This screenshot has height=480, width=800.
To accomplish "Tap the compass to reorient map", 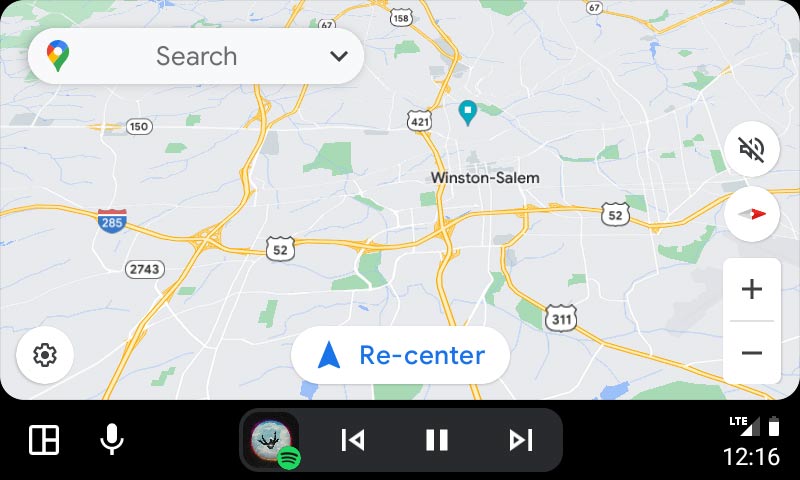I will [x=752, y=214].
